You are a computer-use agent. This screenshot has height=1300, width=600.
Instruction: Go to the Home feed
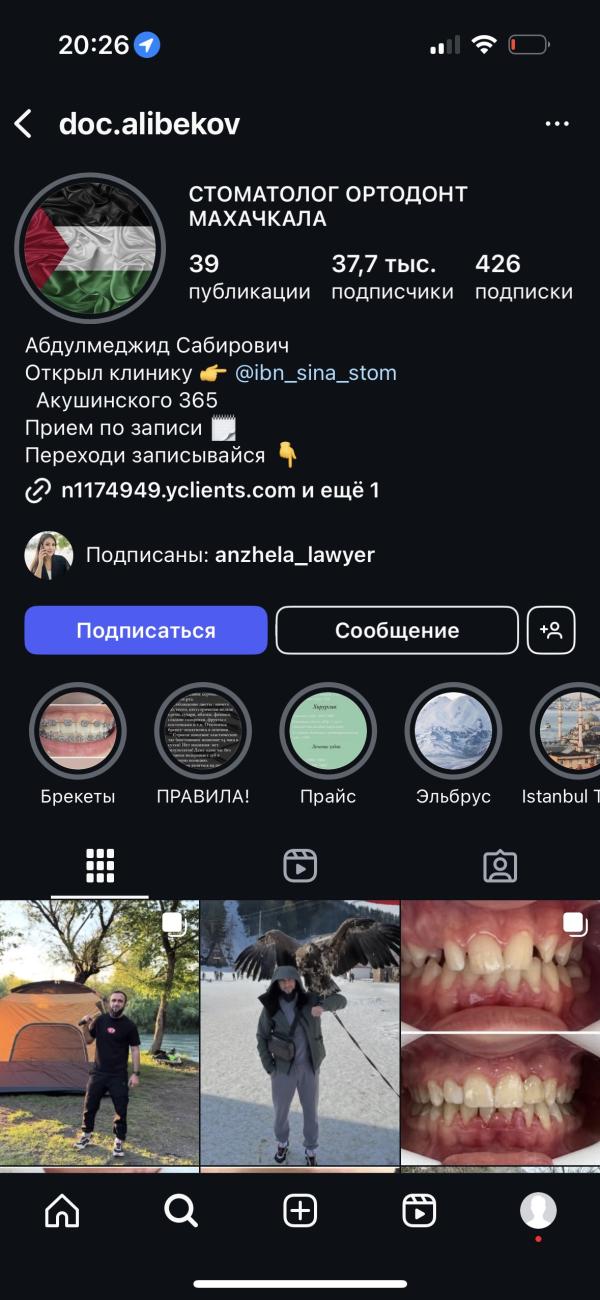click(x=62, y=1211)
